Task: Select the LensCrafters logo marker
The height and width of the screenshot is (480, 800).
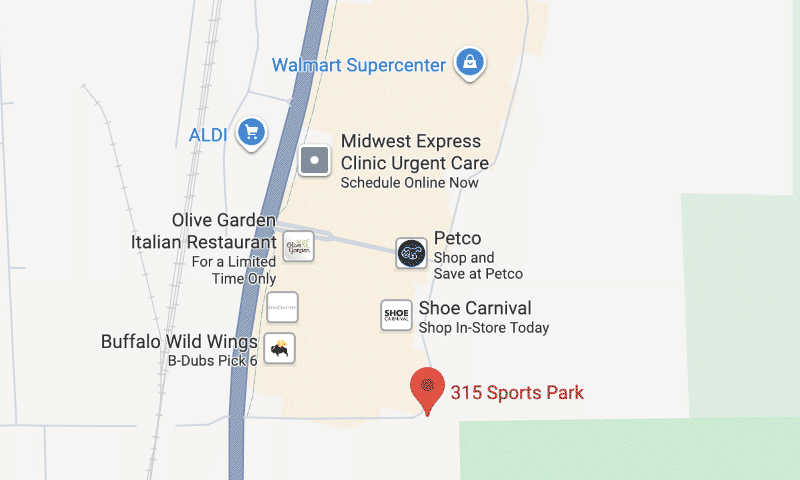Action: pyautogui.click(x=283, y=307)
